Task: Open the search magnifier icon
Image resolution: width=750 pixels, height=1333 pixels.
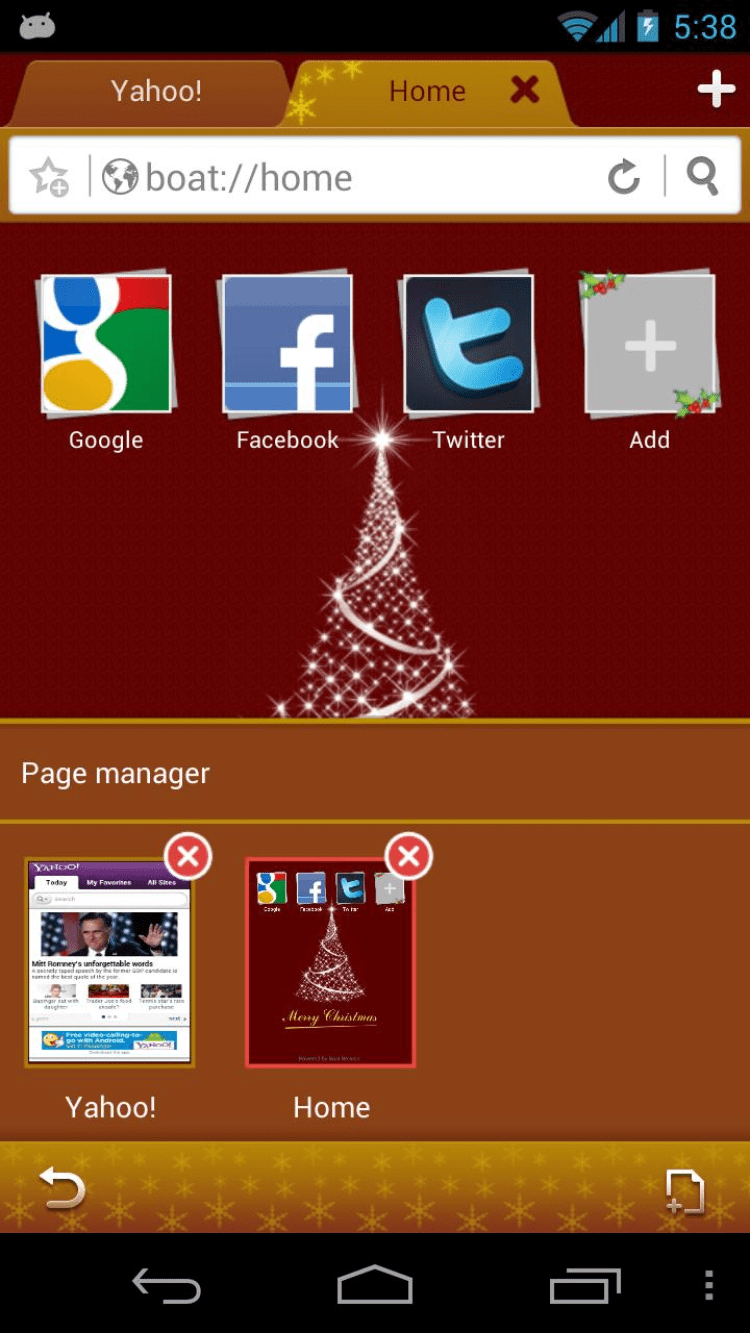Action: pyautogui.click(x=703, y=177)
